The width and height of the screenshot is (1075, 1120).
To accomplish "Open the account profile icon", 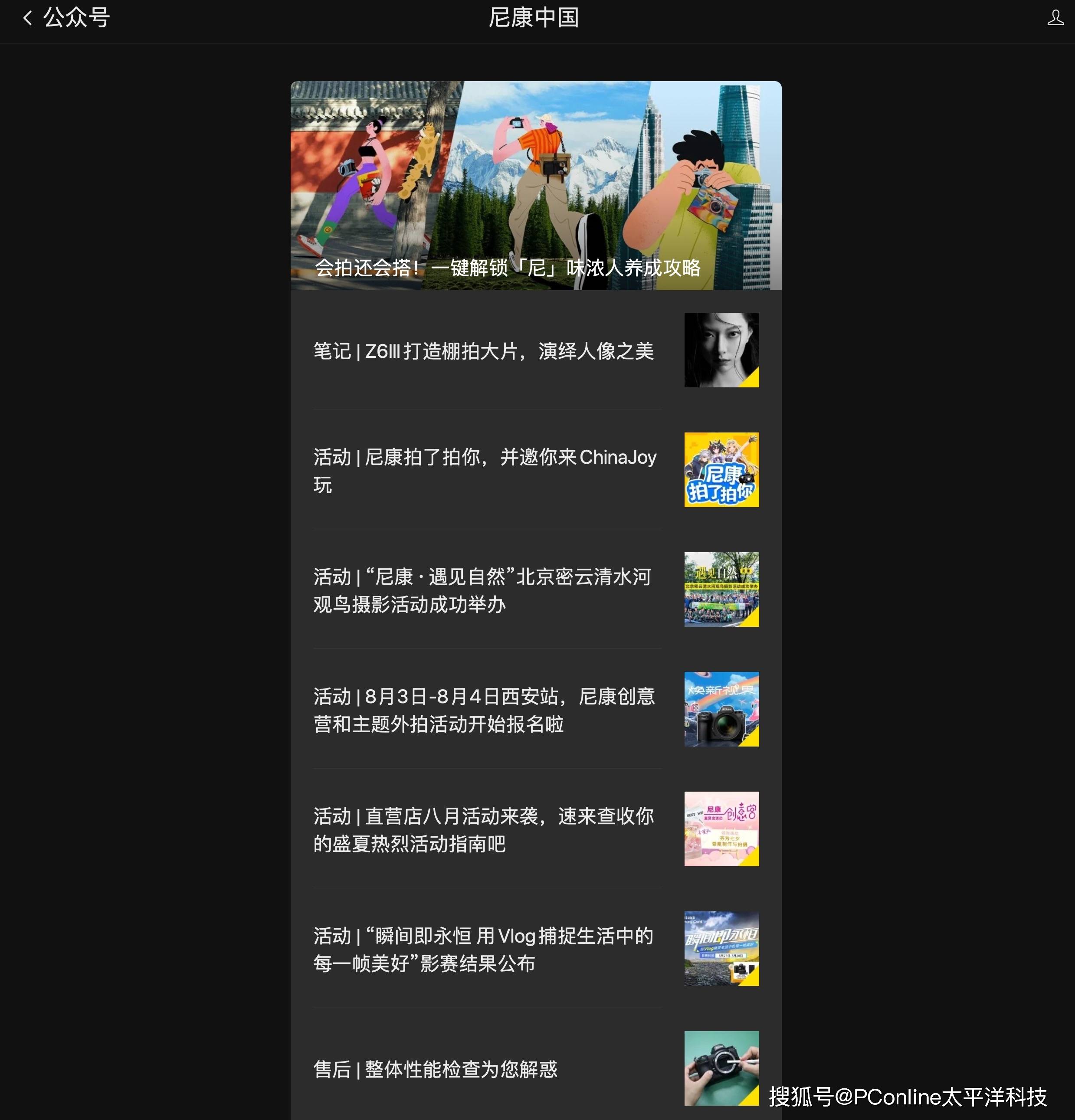I will click(1055, 18).
